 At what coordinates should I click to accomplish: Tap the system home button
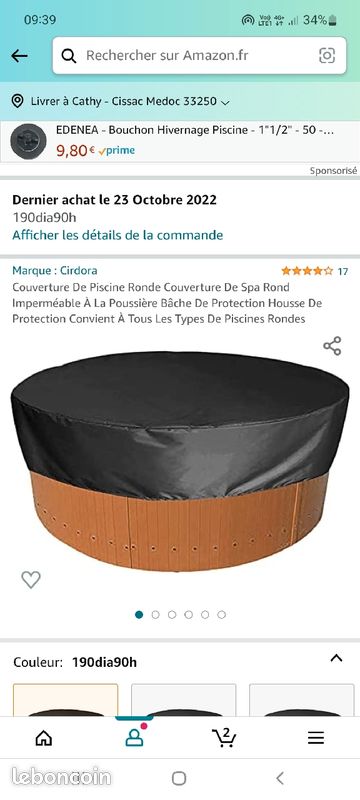pos(179,778)
